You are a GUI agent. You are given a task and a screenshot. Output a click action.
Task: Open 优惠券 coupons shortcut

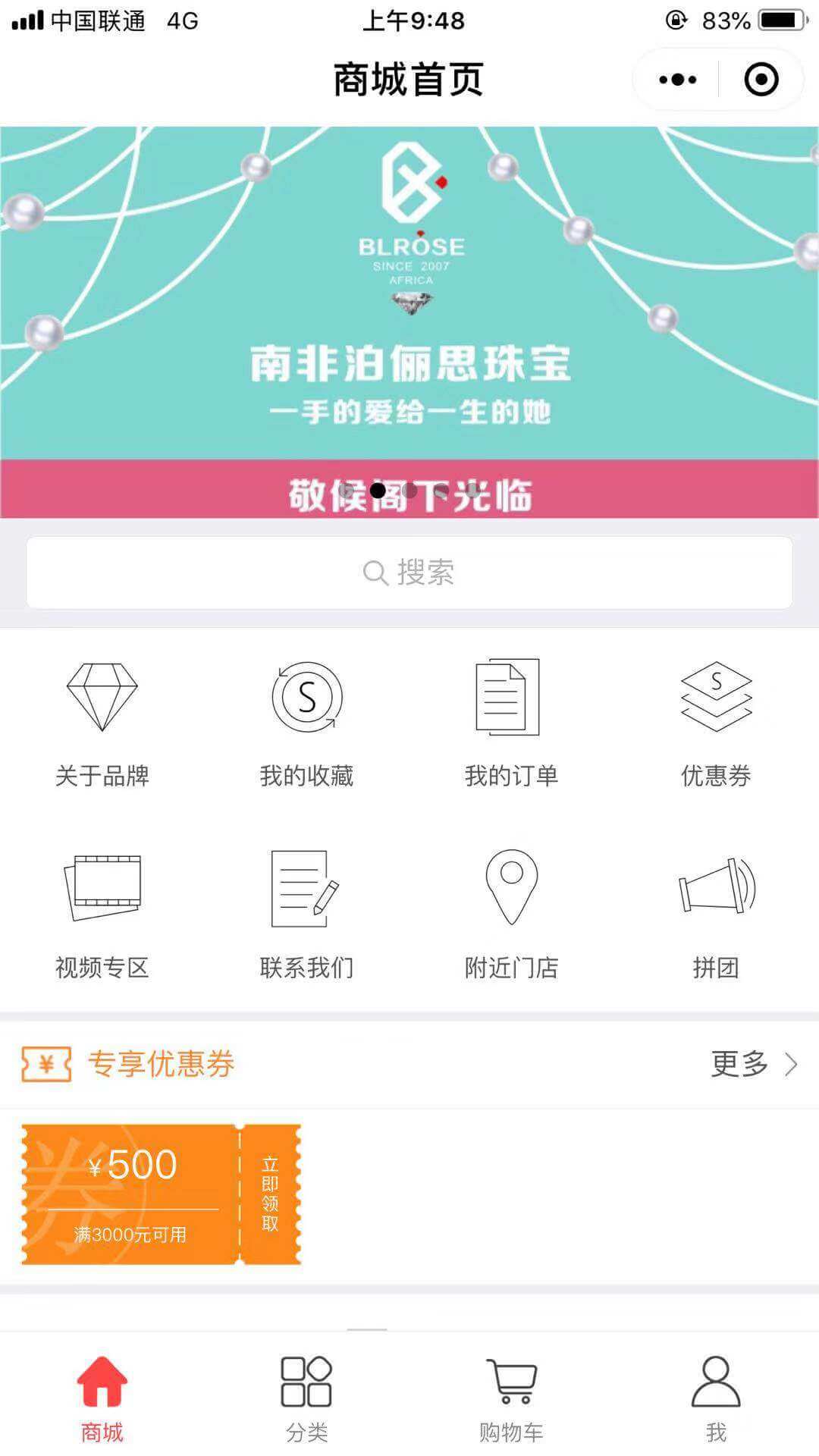point(716,720)
